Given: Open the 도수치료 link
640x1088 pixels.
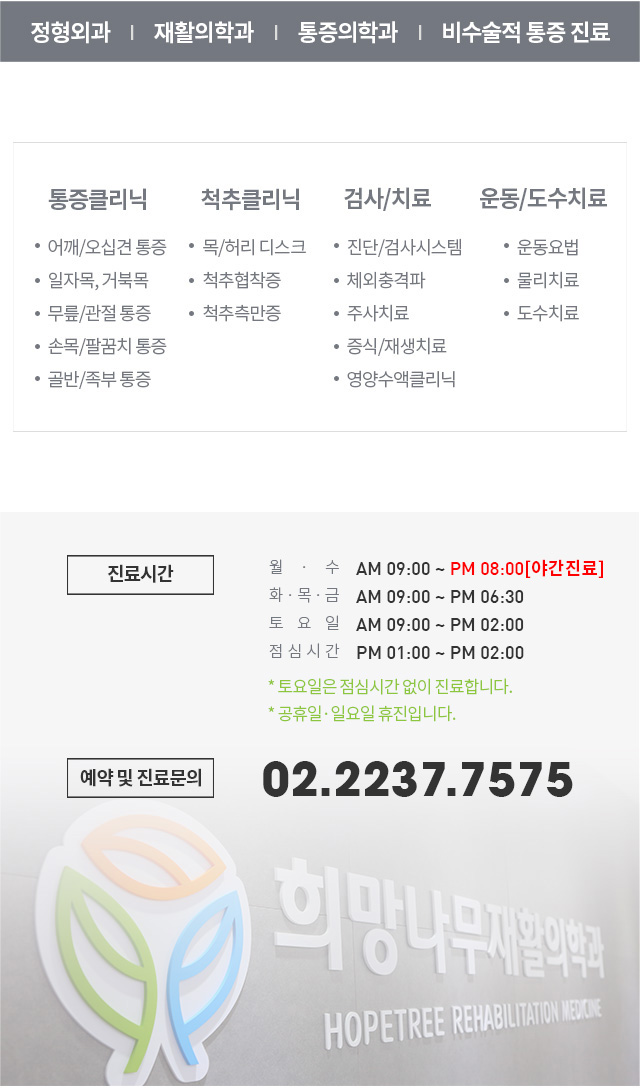Looking at the screenshot, I should click(548, 313).
